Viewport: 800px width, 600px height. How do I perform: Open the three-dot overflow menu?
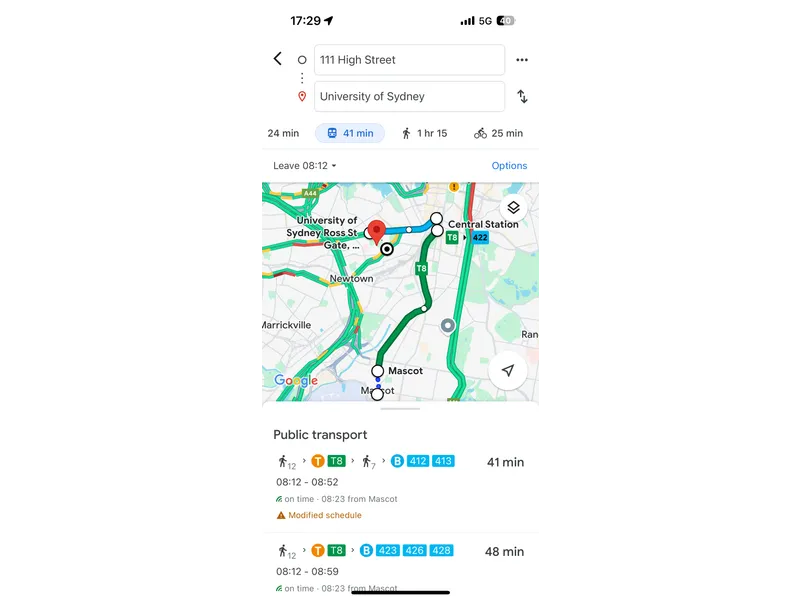[x=522, y=60]
